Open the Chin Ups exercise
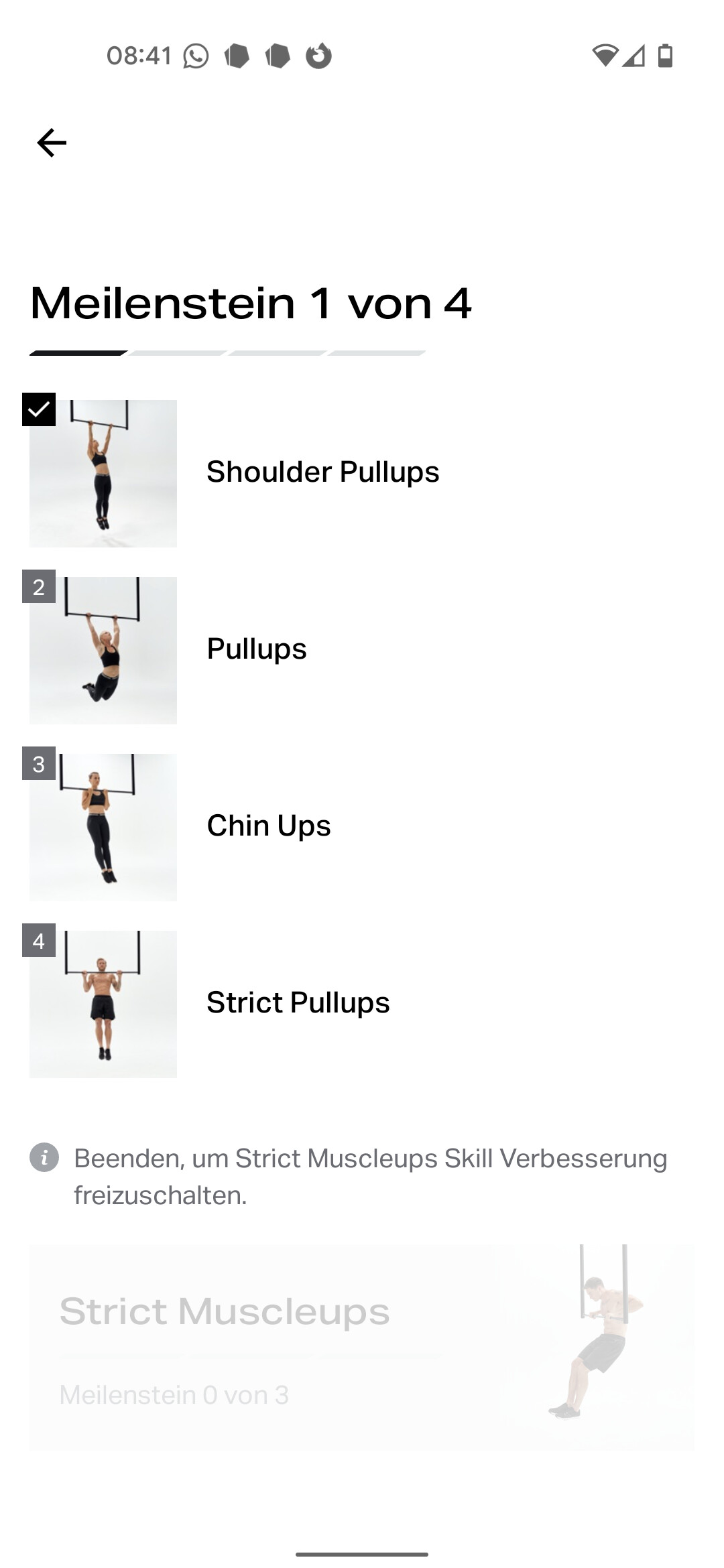This screenshot has width=724, height=1568. click(268, 826)
